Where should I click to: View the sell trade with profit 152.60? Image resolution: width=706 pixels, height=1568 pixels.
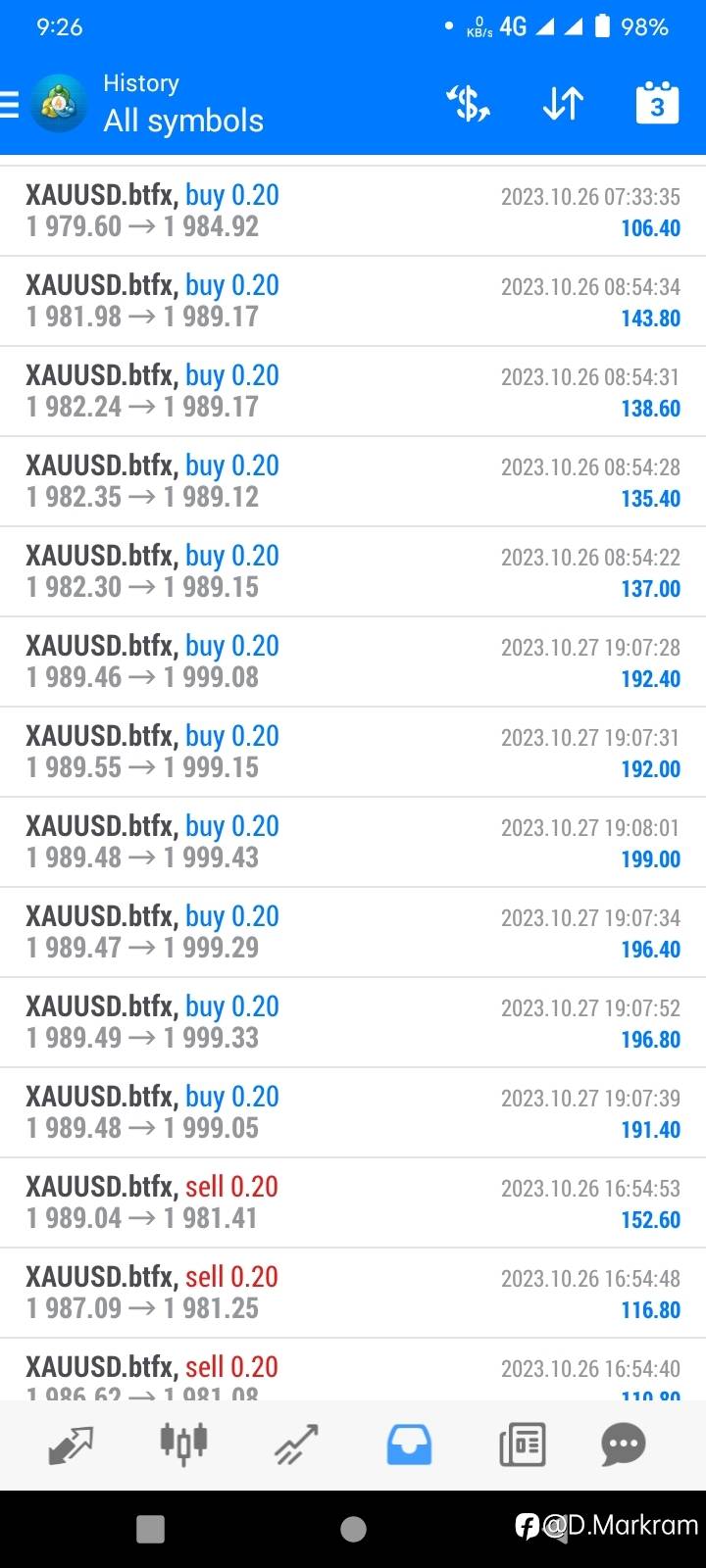pyautogui.click(x=353, y=1202)
